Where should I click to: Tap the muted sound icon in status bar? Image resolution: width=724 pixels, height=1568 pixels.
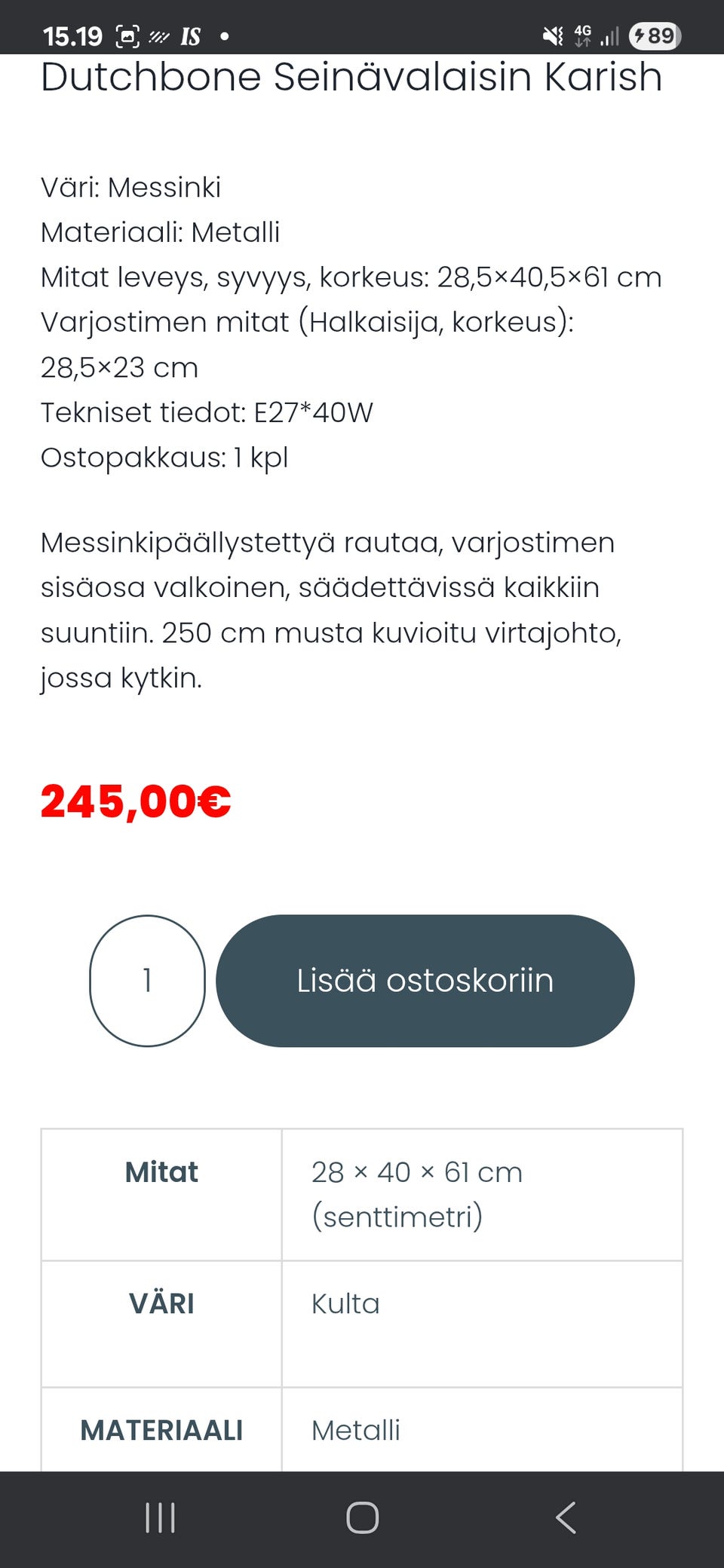tap(553, 33)
